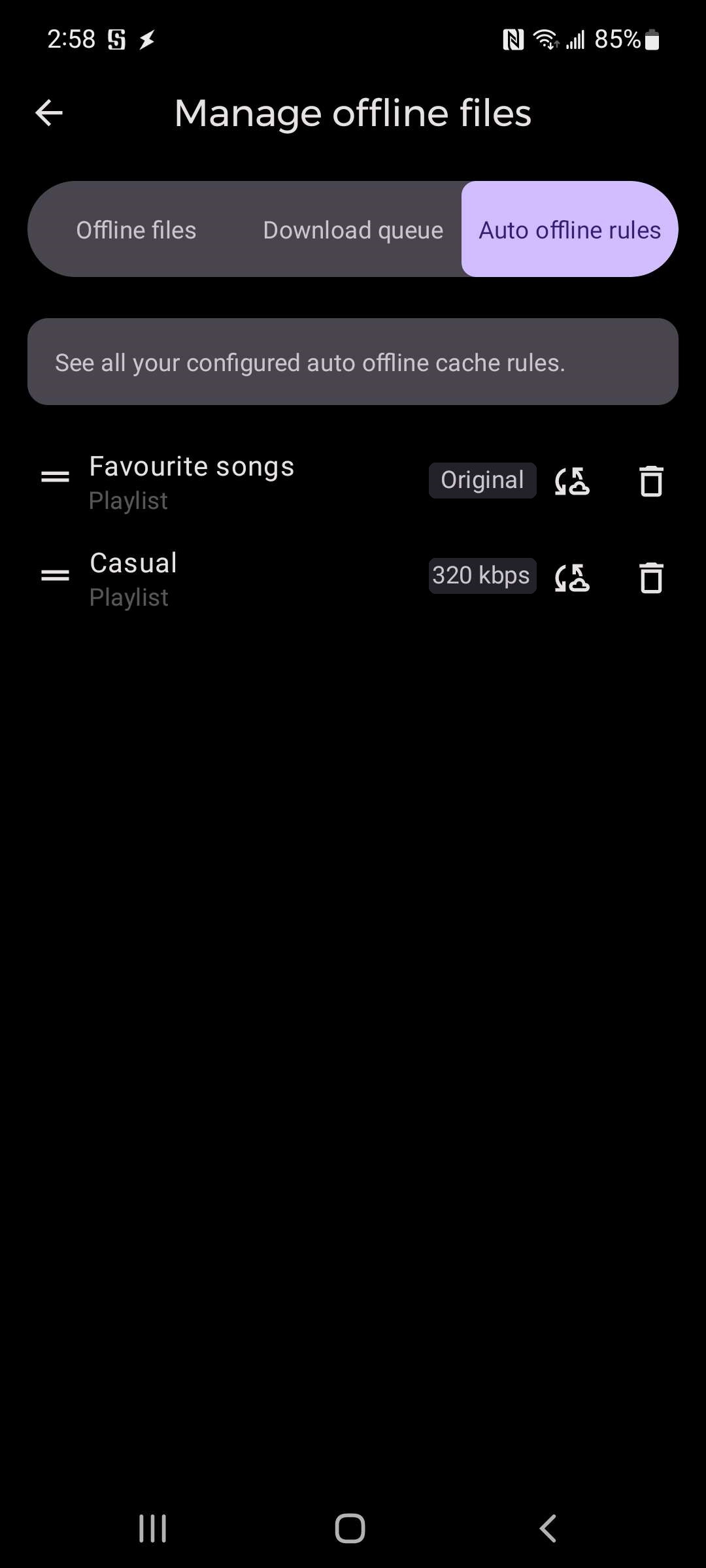Go back using the top-left arrow

coord(49,113)
